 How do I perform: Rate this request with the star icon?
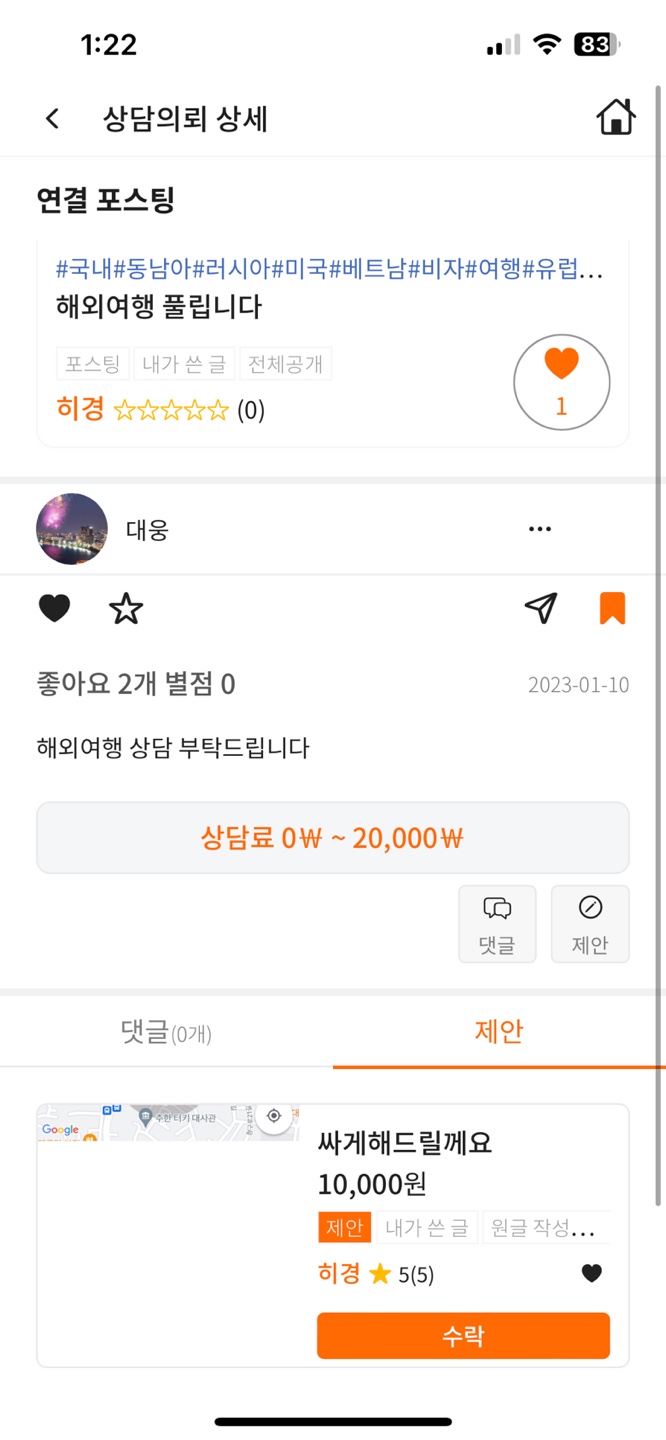[x=126, y=608]
